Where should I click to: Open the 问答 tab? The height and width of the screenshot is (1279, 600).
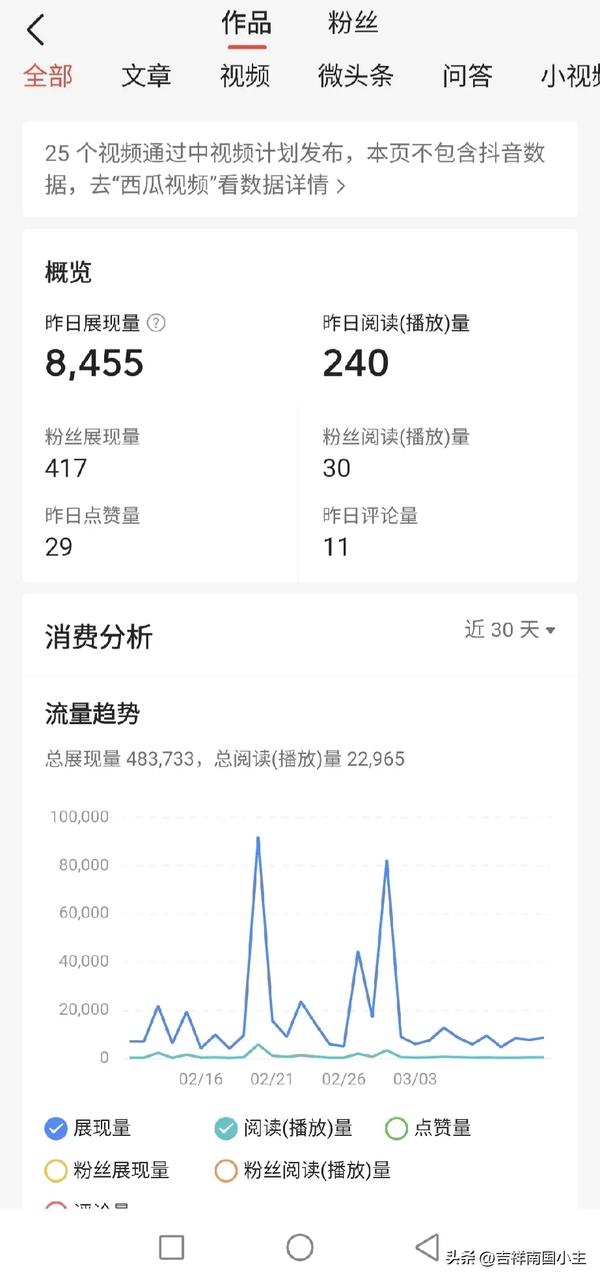click(468, 76)
